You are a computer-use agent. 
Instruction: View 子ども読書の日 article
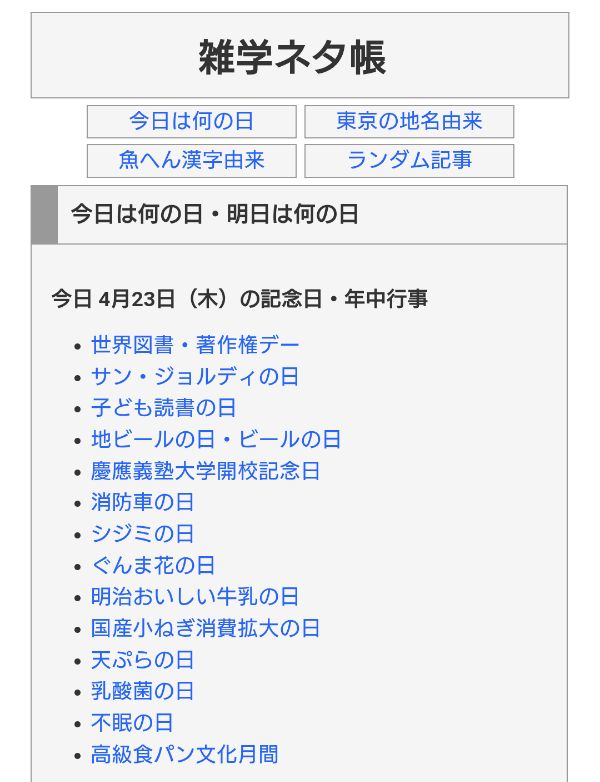point(164,408)
